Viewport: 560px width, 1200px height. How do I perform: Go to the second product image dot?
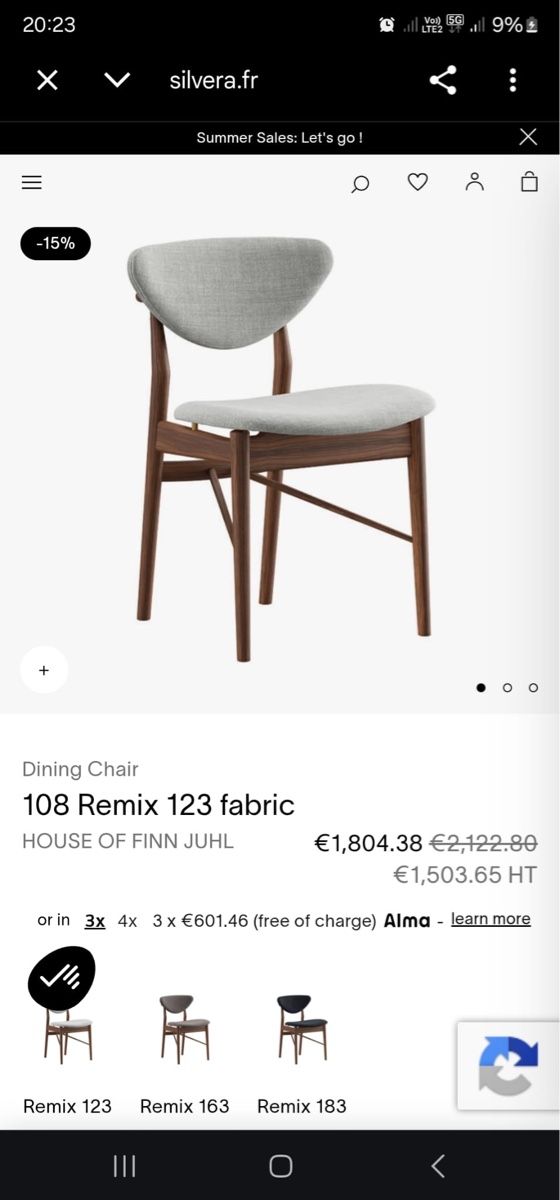click(x=507, y=687)
